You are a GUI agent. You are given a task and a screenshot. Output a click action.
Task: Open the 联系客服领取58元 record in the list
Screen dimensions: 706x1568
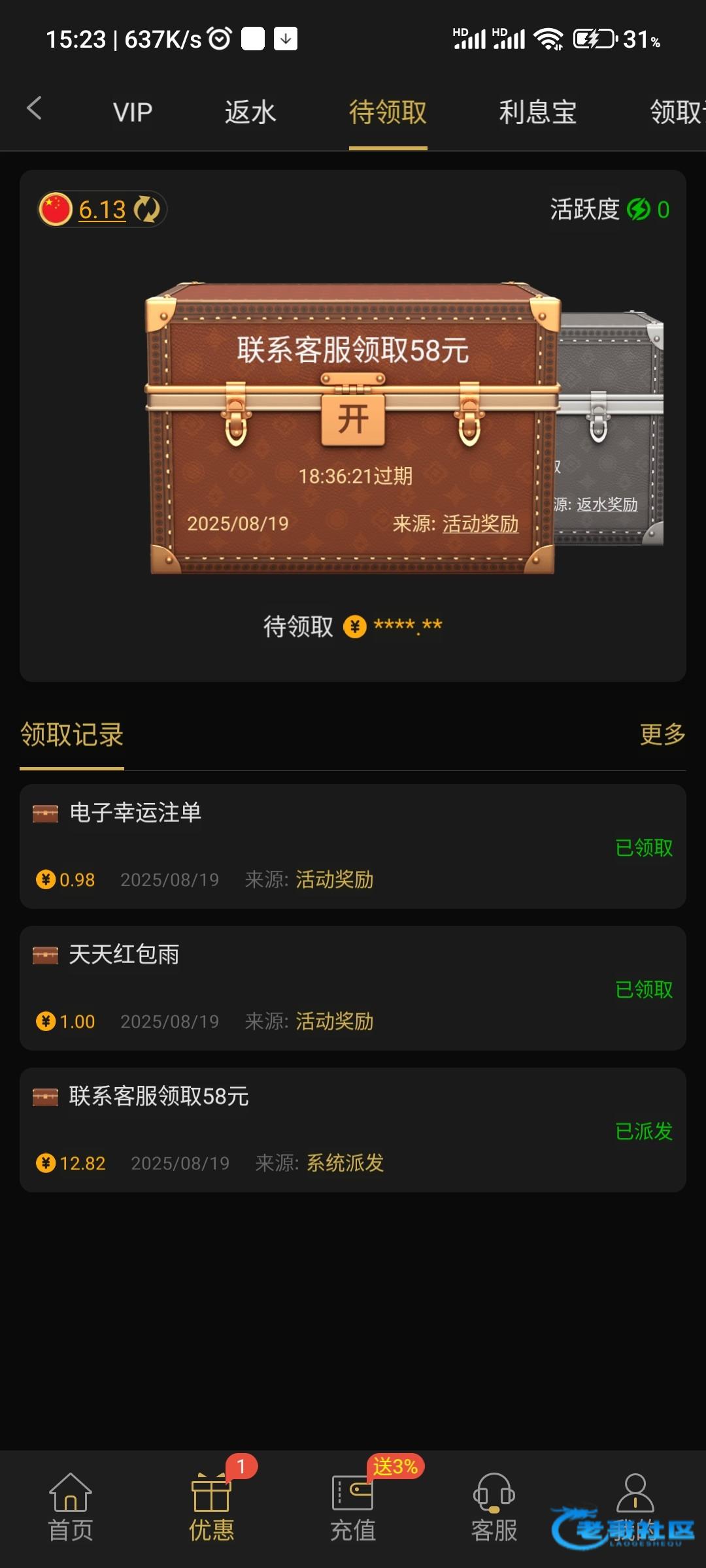pyautogui.click(x=353, y=1130)
